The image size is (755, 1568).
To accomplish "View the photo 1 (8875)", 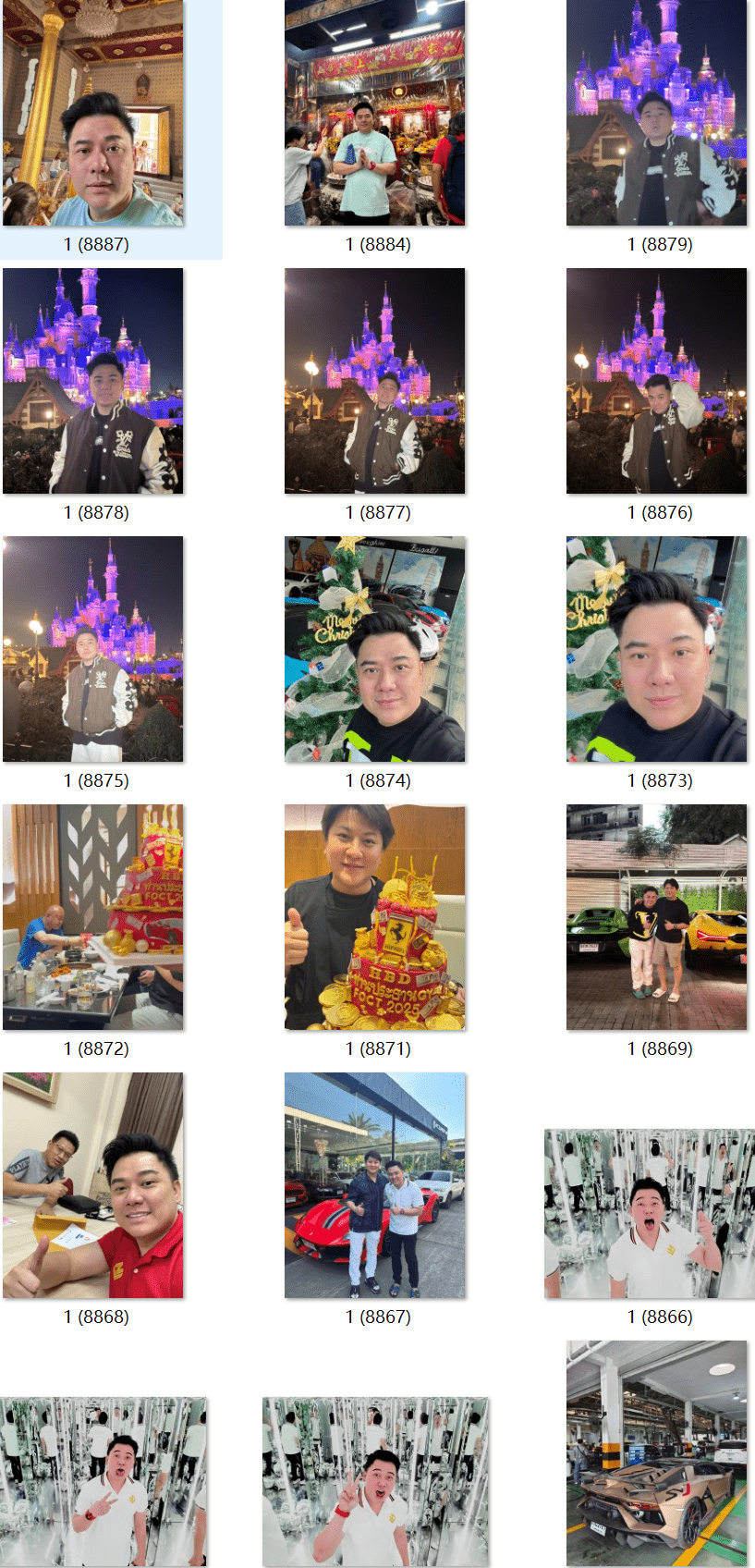I will pyautogui.click(x=93, y=649).
